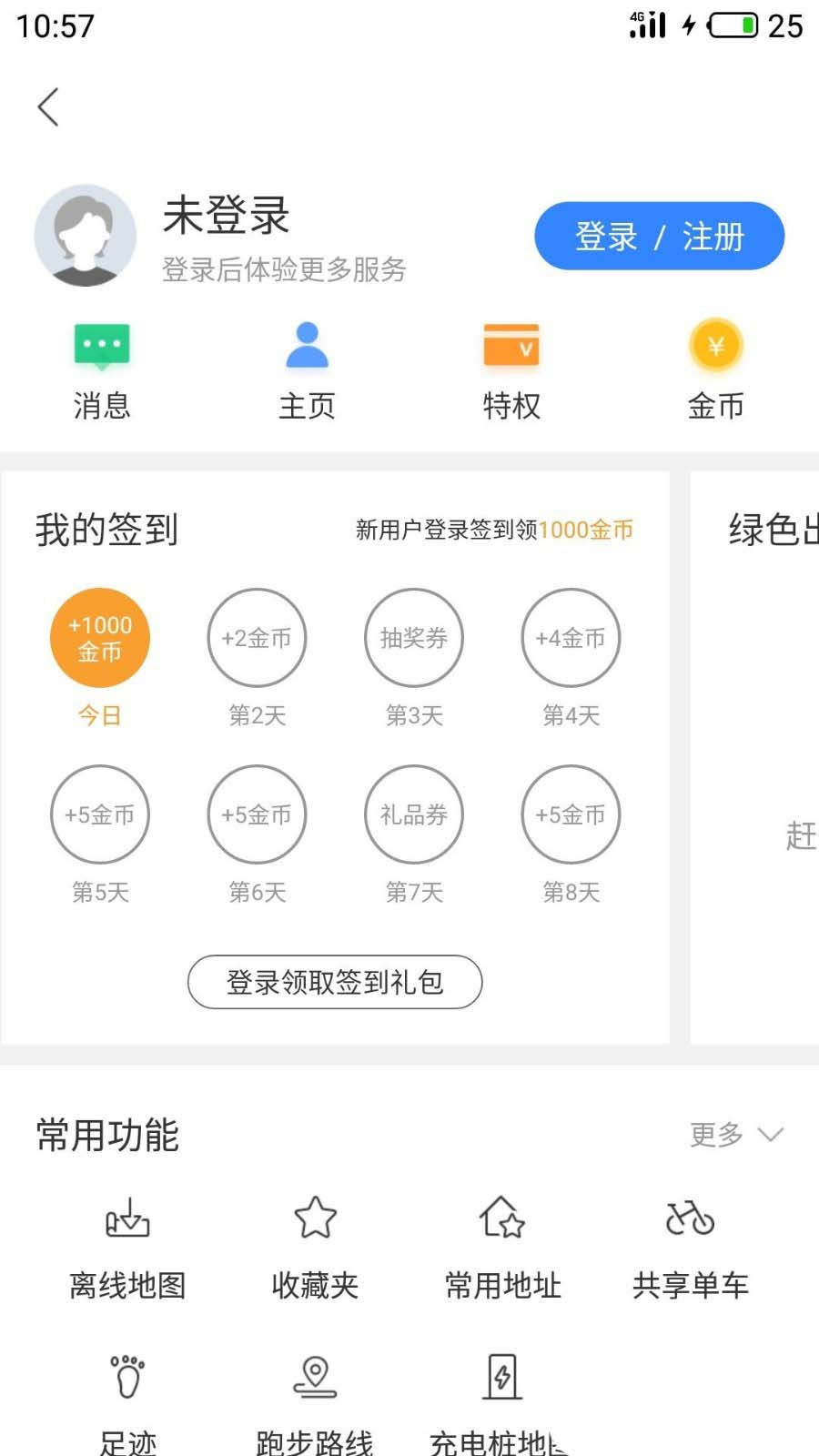Open the 主页 profile home shortcut
This screenshot has width=819, height=1456.
click(x=307, y=369)
